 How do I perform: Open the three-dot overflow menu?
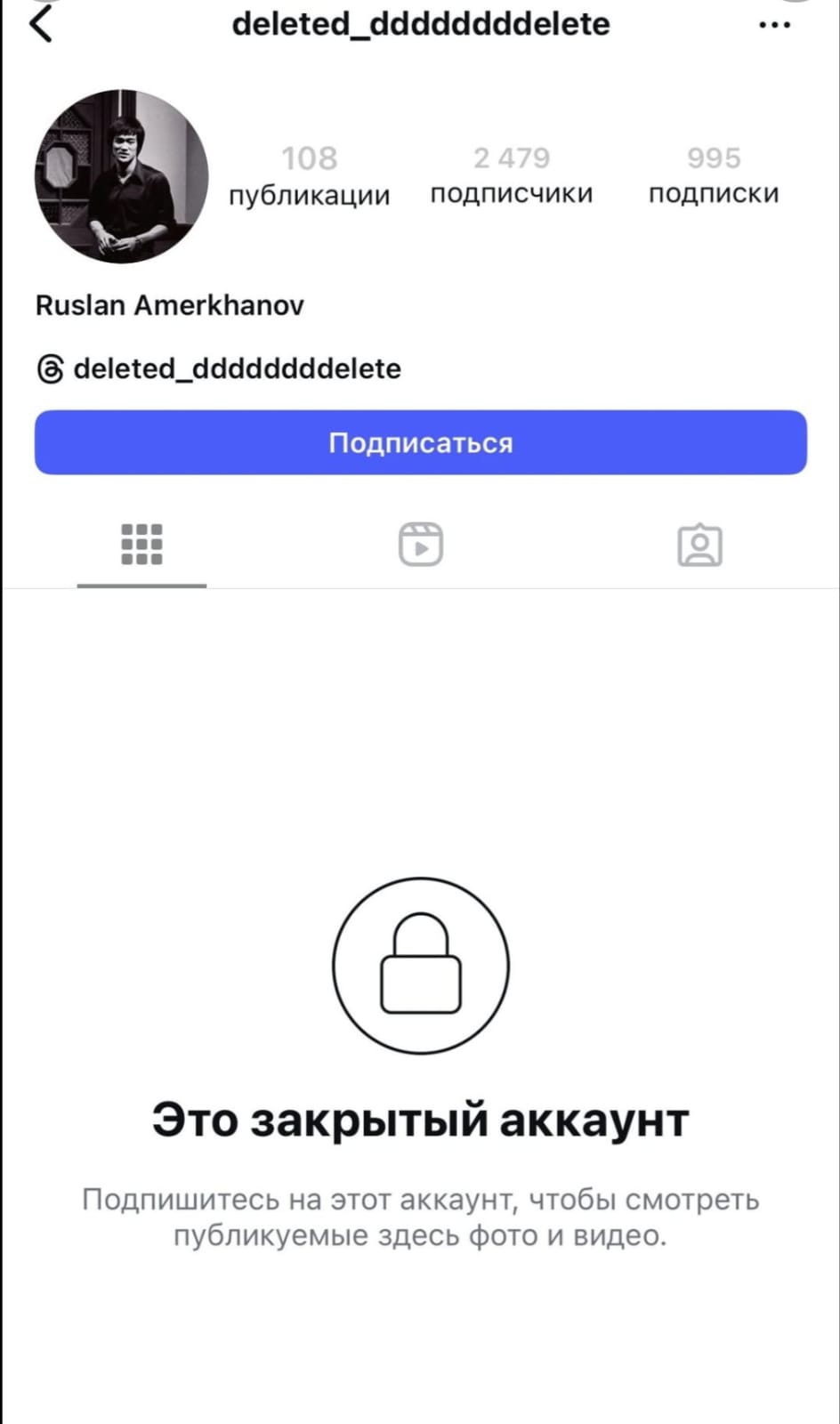[774, 25]
